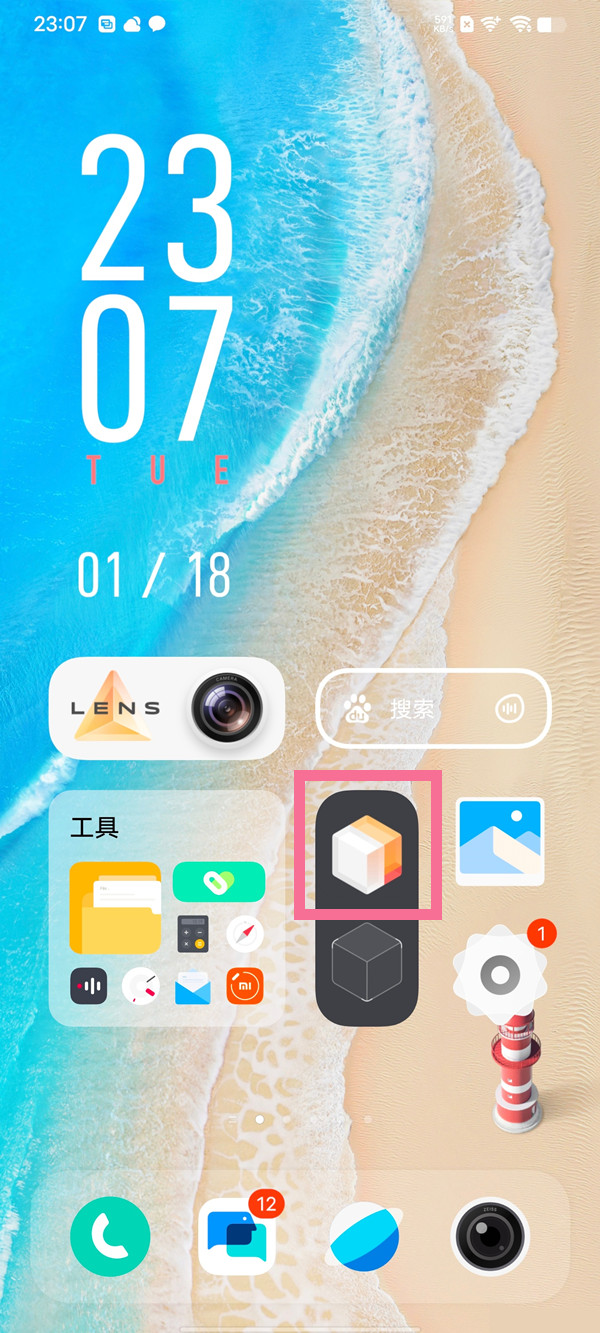Tap the colored cube icon
The image size is (600, 1333).
click(x=366, y=844)
